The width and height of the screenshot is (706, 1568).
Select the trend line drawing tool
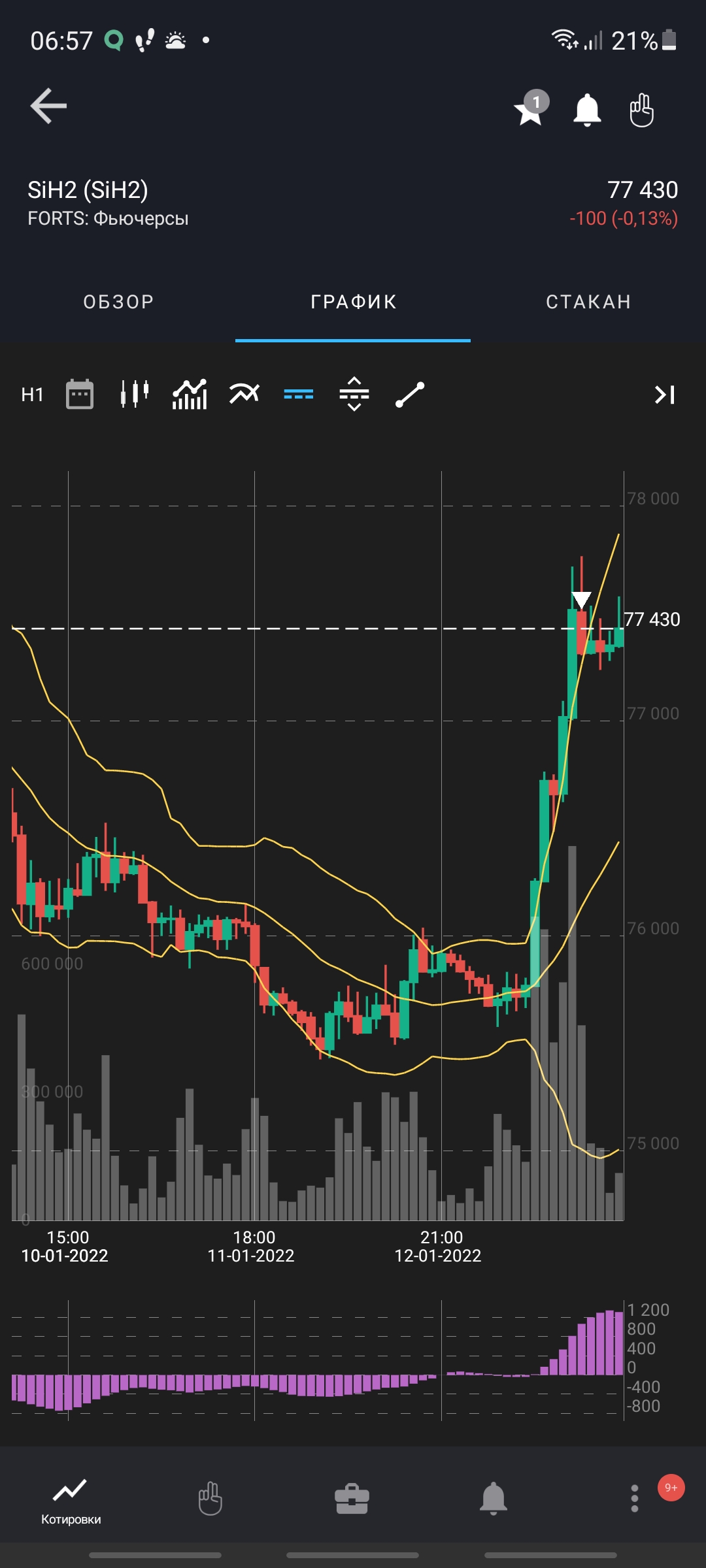pos(410,395)
